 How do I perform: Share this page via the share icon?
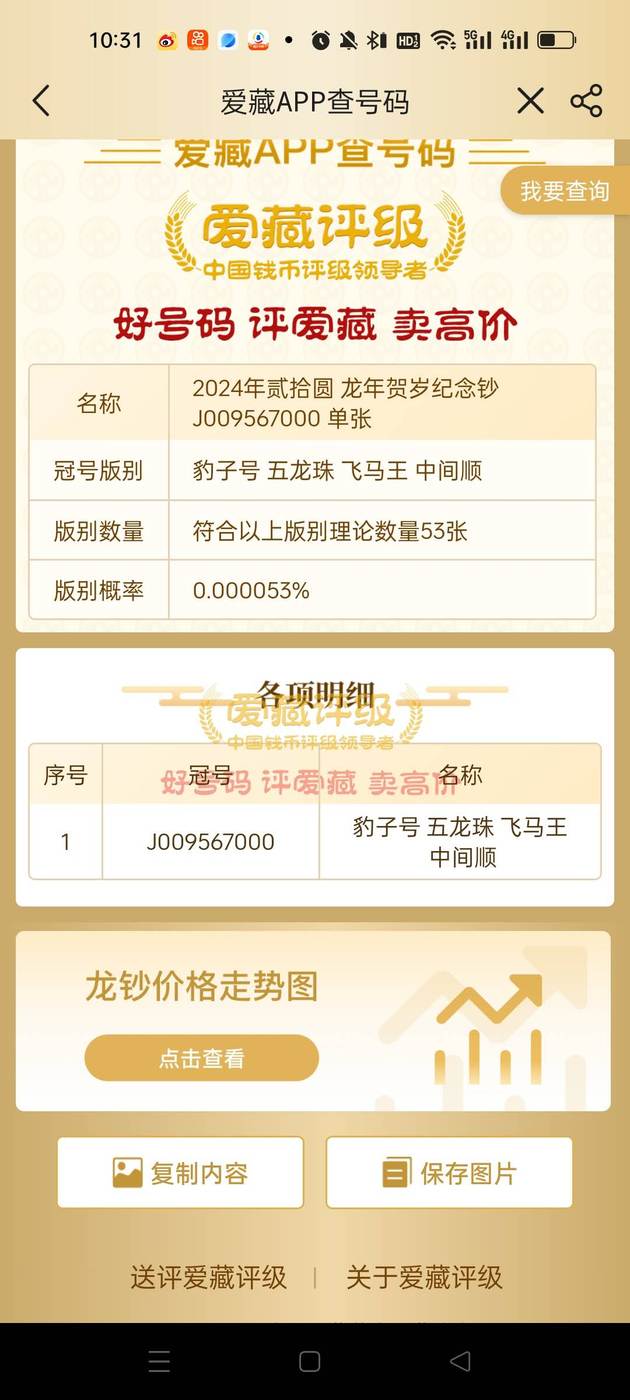click(x=586, y=101)
